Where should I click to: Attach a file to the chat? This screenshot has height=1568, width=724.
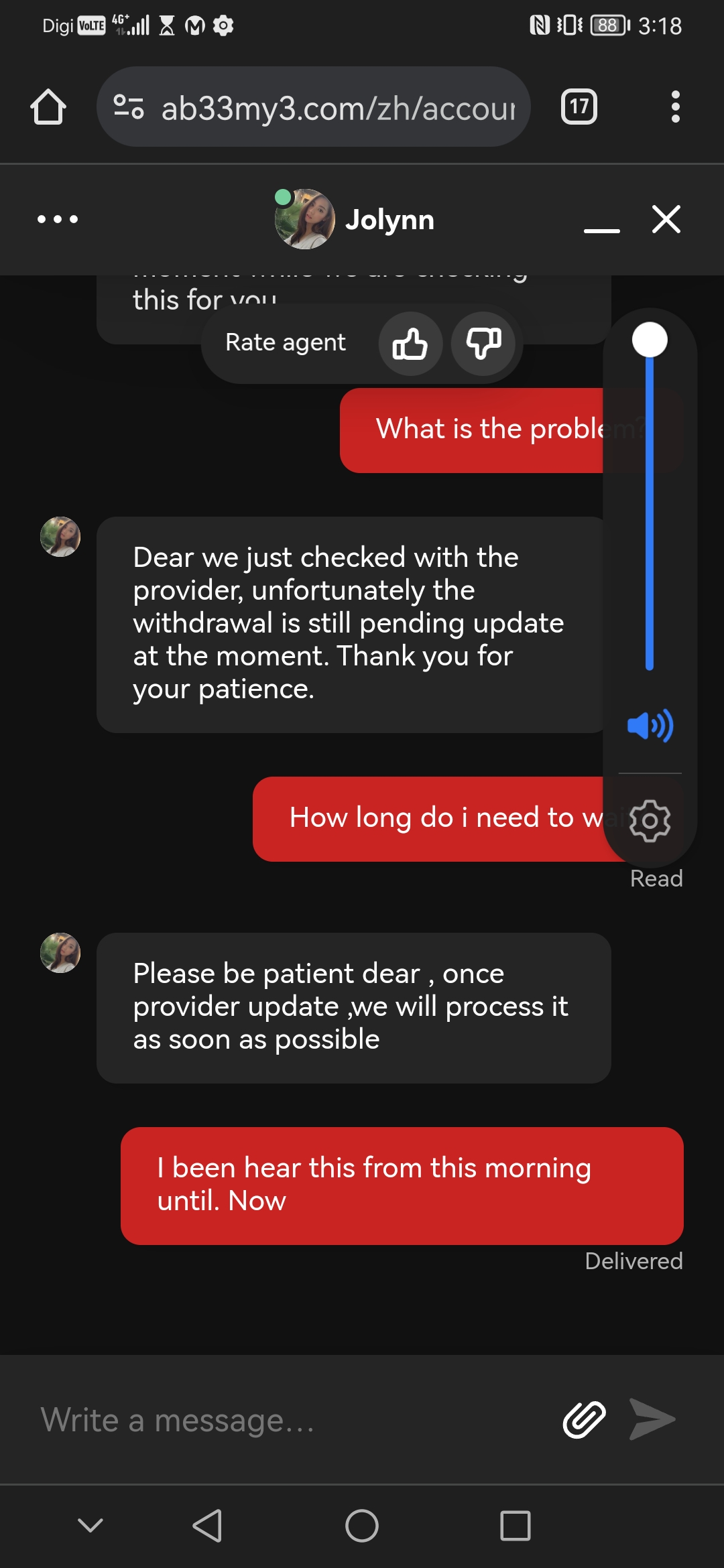click(584, 1419)
